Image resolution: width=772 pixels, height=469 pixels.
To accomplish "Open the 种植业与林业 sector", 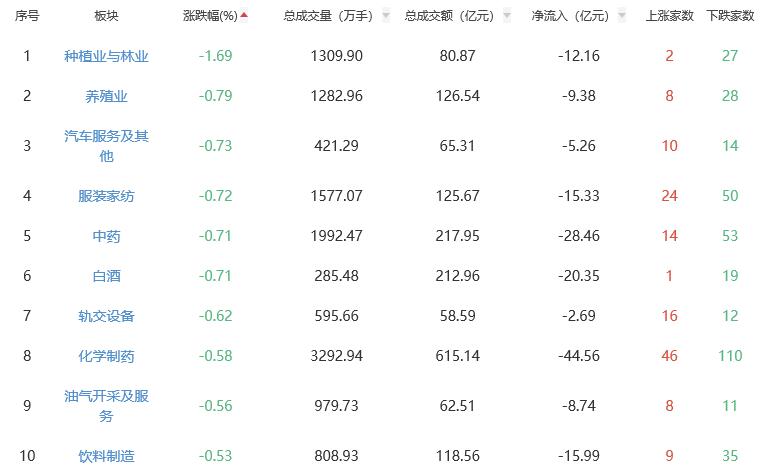I will [106, 56].
